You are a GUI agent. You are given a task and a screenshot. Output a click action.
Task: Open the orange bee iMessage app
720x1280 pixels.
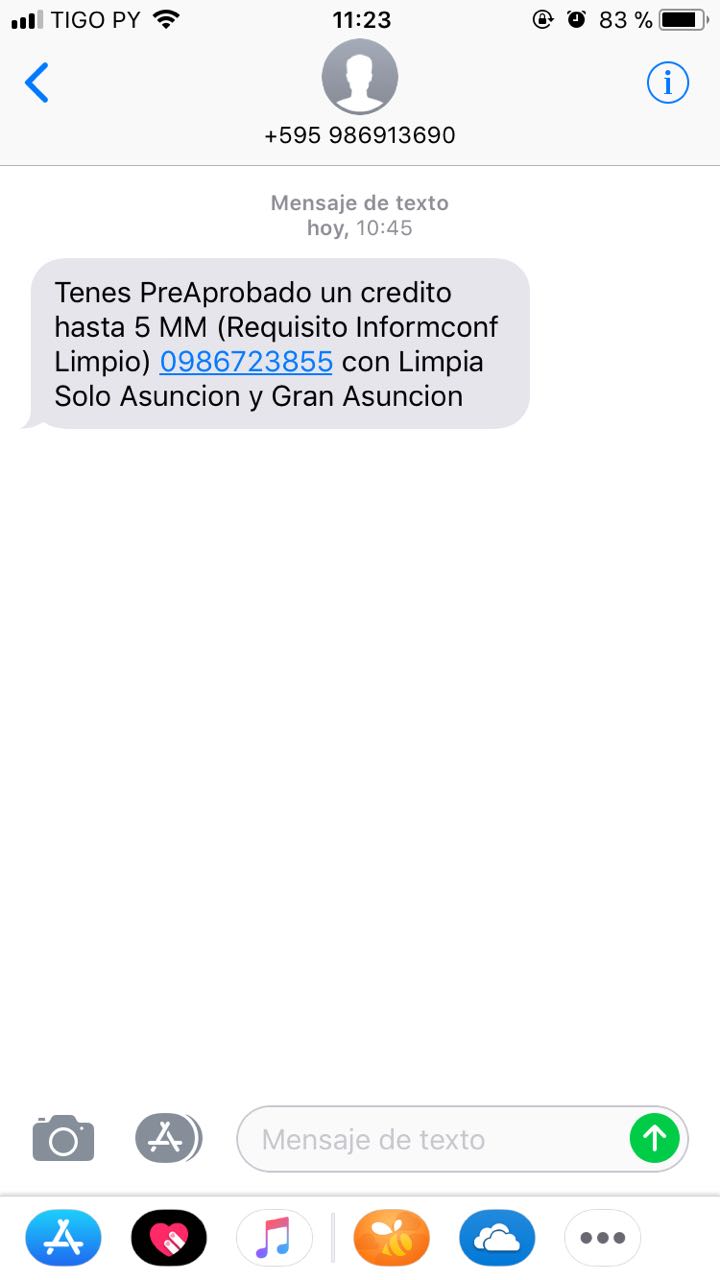click(391, 1238)
